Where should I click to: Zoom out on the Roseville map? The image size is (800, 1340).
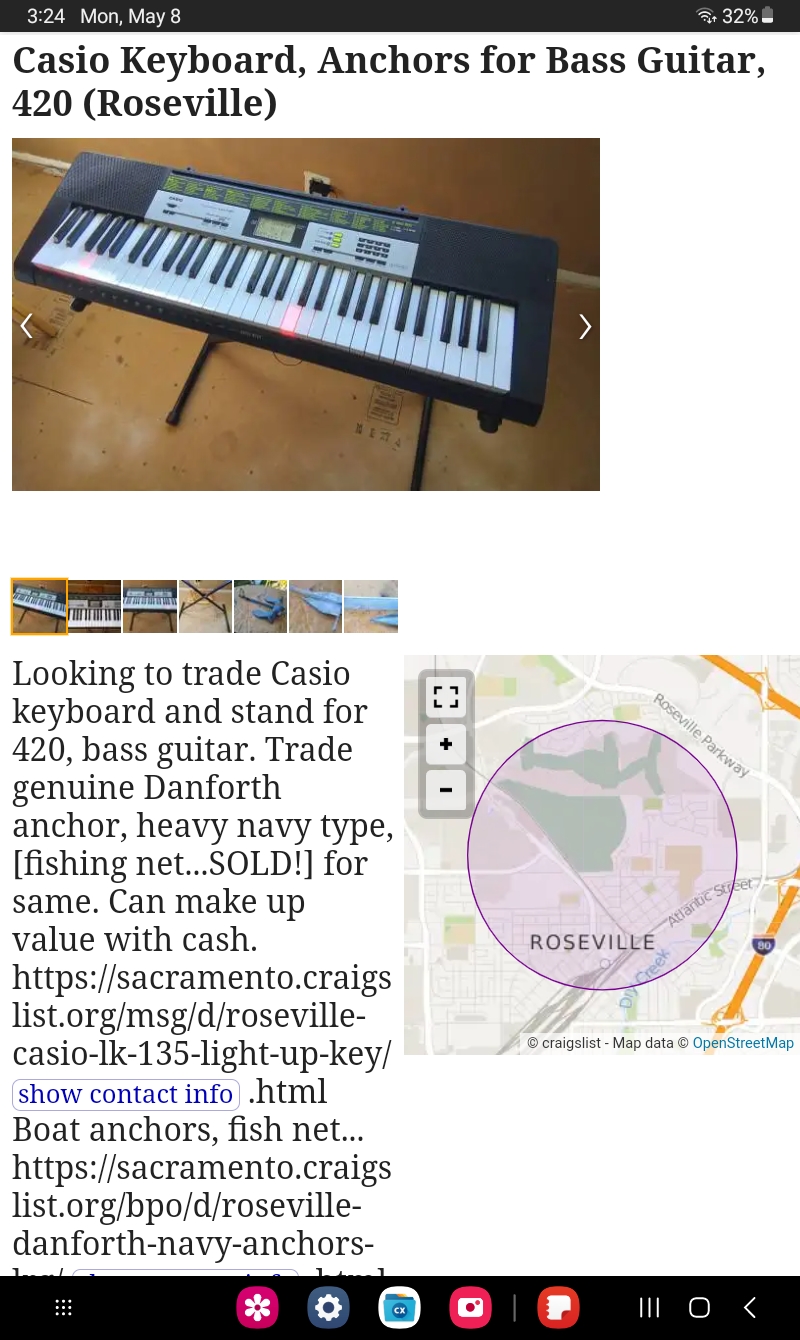(x=446, y=791)
